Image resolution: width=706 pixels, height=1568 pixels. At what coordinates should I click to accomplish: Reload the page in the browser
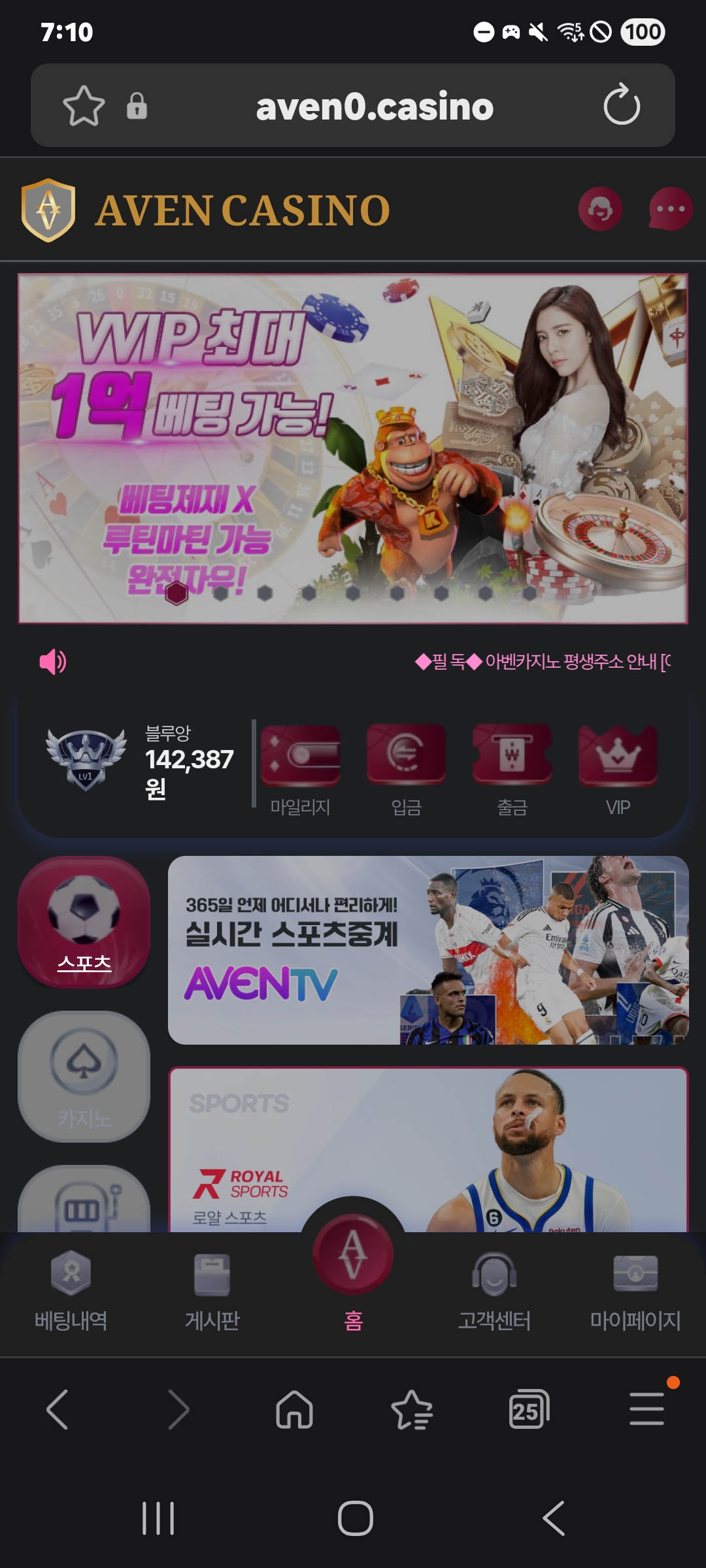(x=622, y=105)
